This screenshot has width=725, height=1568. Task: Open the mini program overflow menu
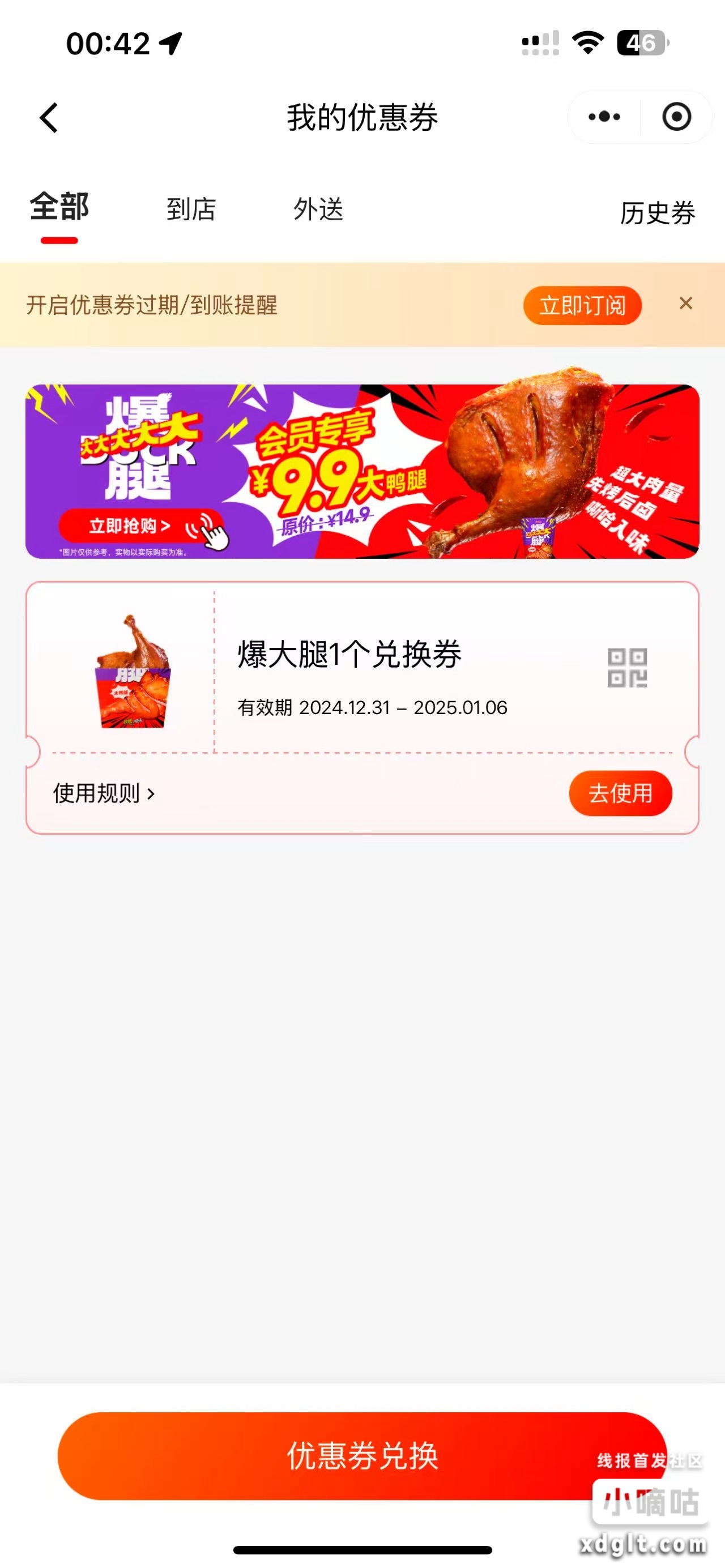click(x=604, y=117)
